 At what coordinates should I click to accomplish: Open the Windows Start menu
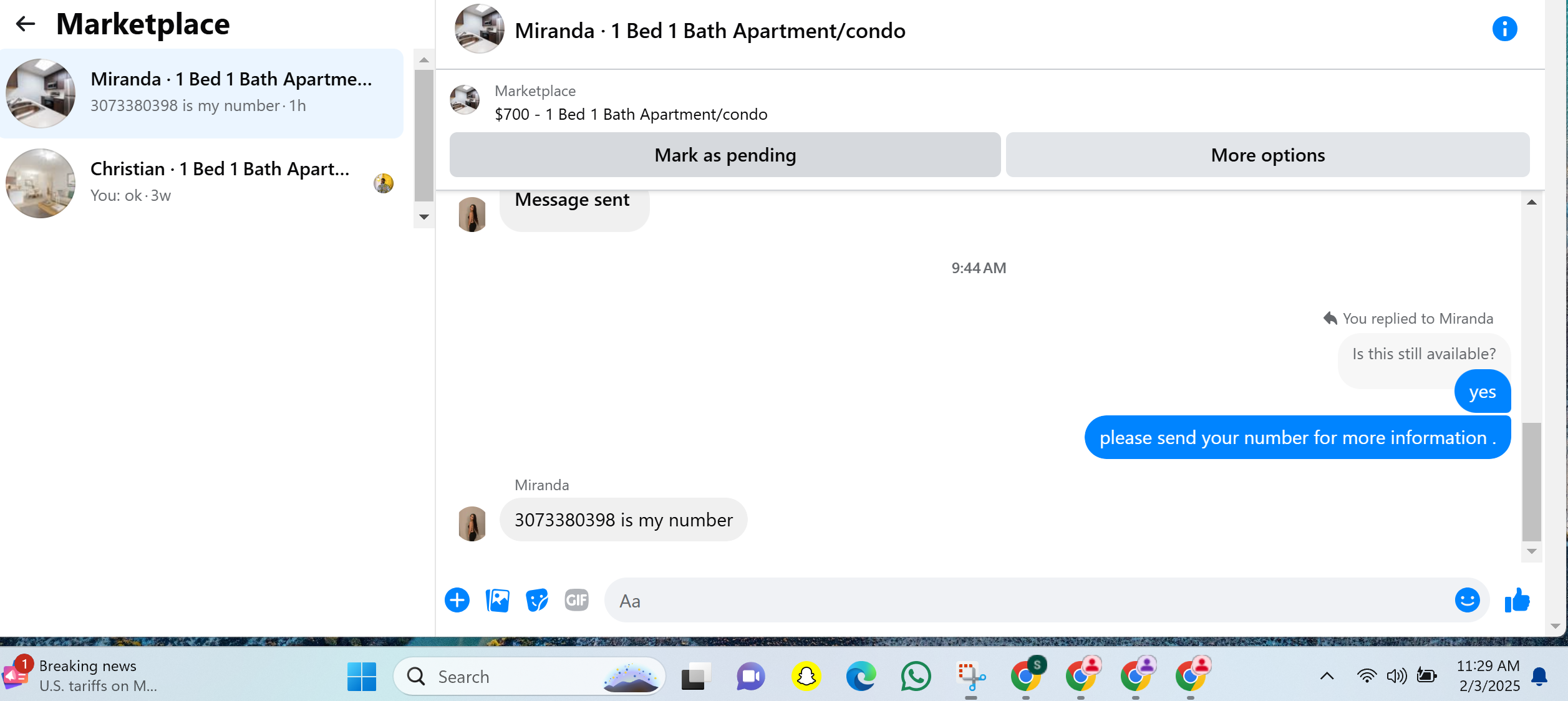point(362,676)
